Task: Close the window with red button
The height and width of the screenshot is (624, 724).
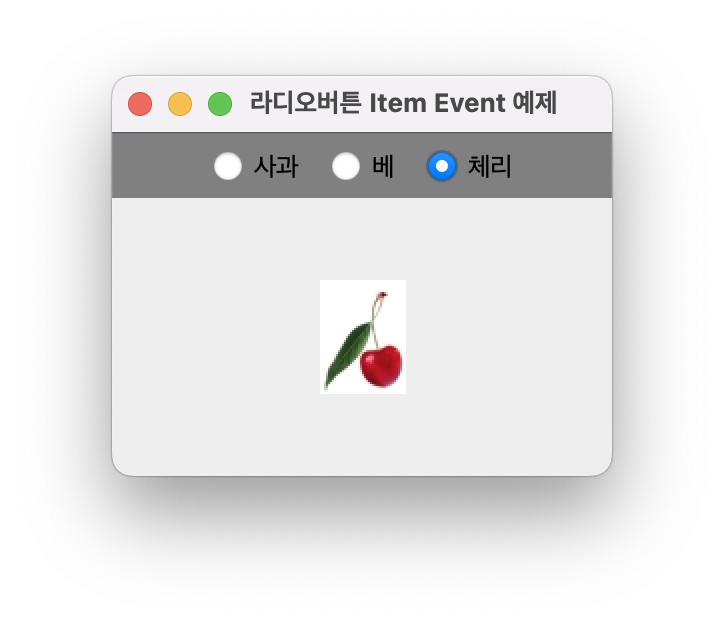Action: 140,104
